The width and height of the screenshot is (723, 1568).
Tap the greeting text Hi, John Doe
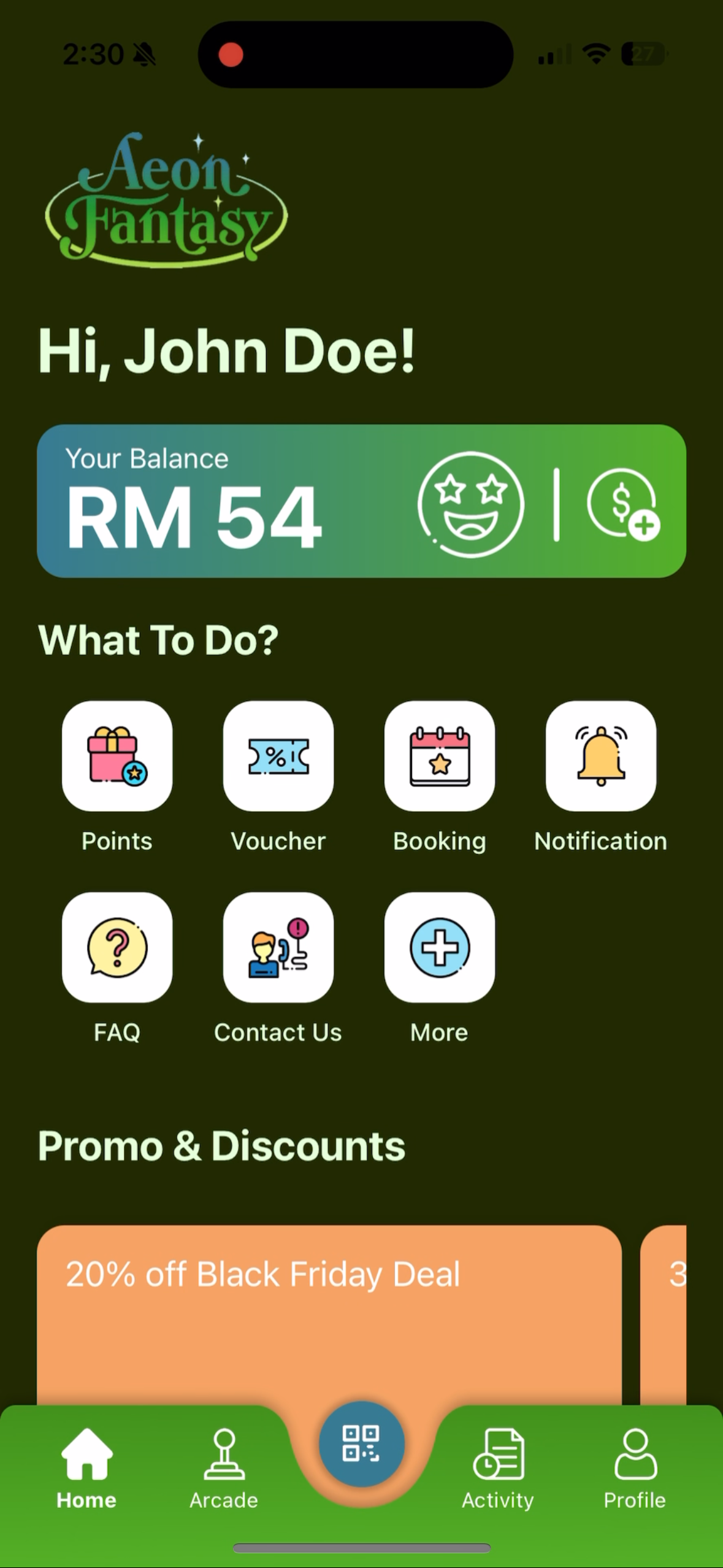point(227,351)
